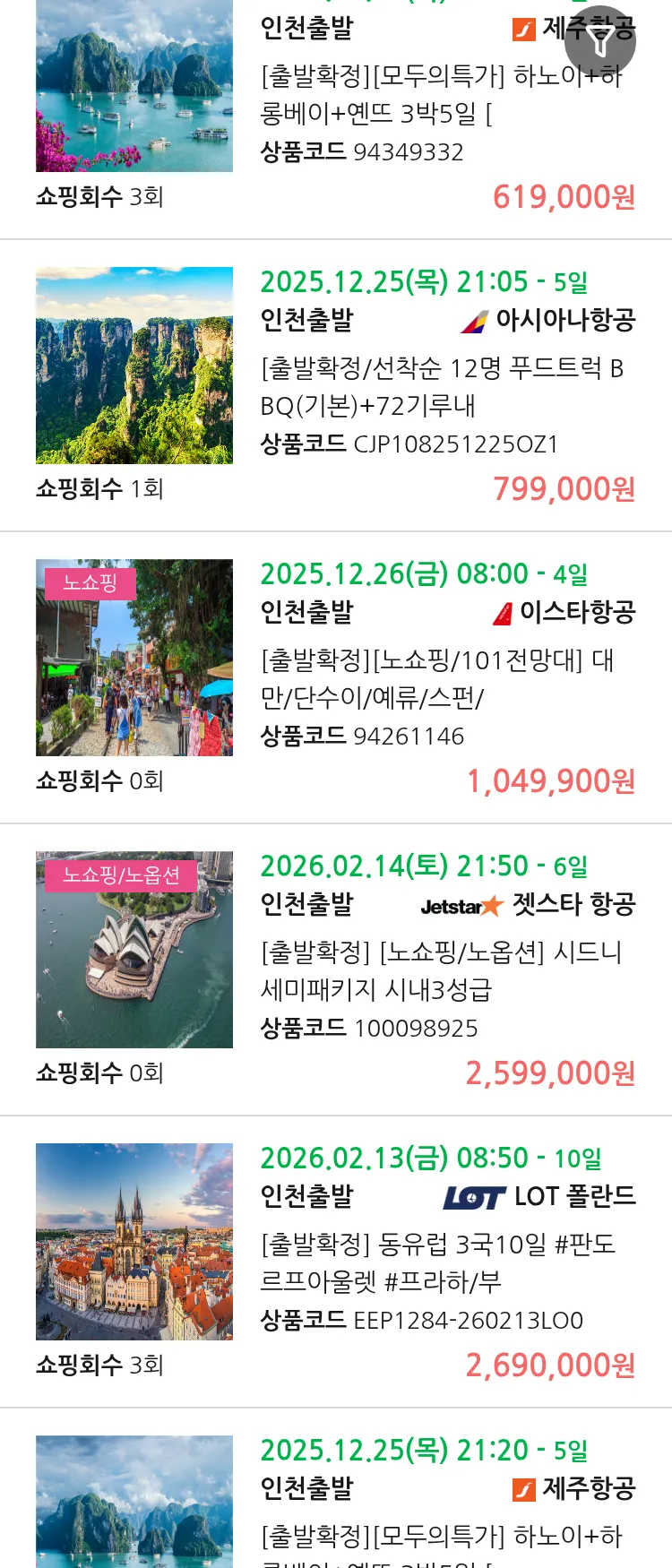The width and height of the screenshot is (672, 1568).
Task: Open the floating filter button
Action: pyautogui.click(x=600, y=41)
